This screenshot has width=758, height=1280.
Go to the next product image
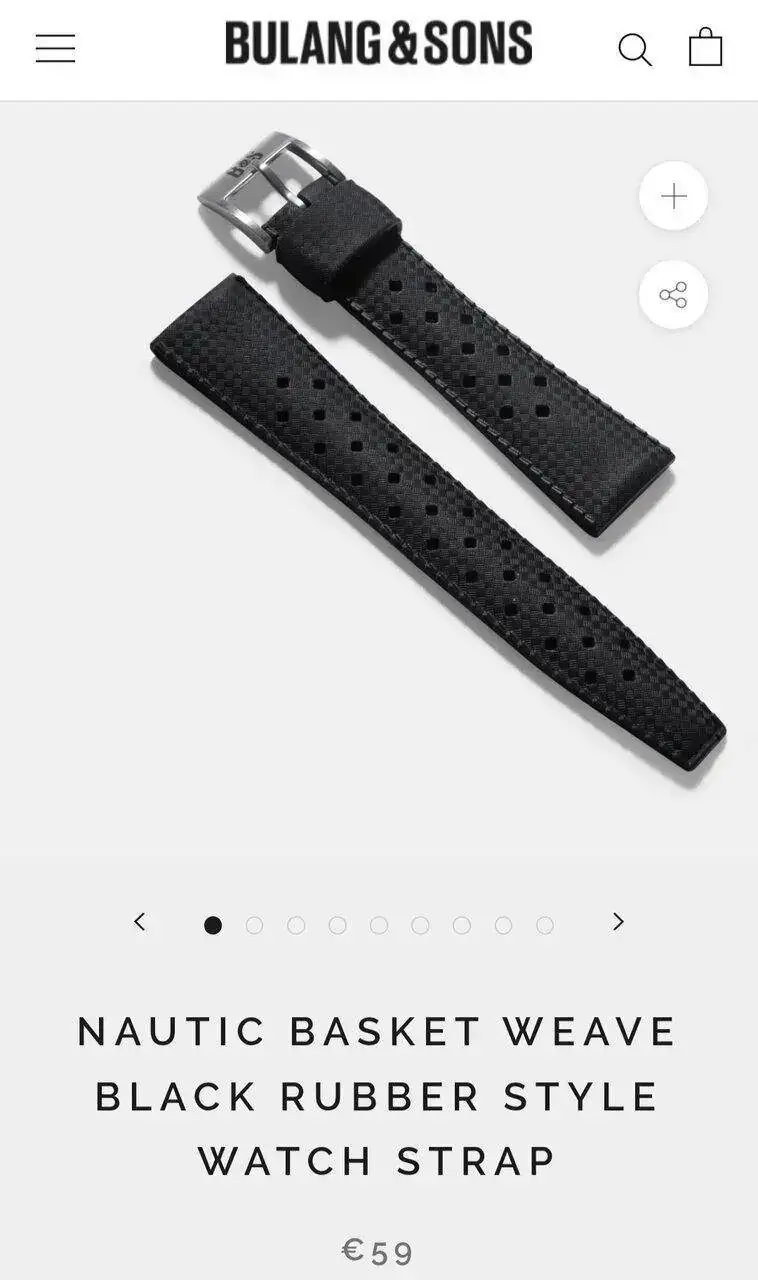pos(618,922)
